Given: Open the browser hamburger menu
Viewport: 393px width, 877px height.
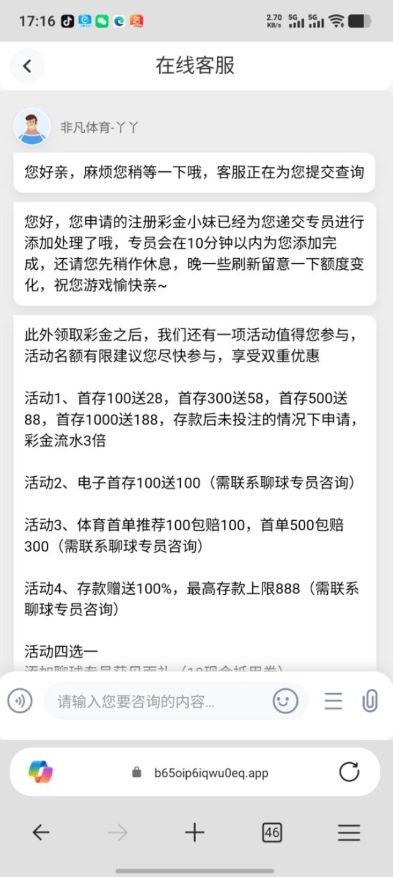Looking at the screenshot, I should coord(349,833).
